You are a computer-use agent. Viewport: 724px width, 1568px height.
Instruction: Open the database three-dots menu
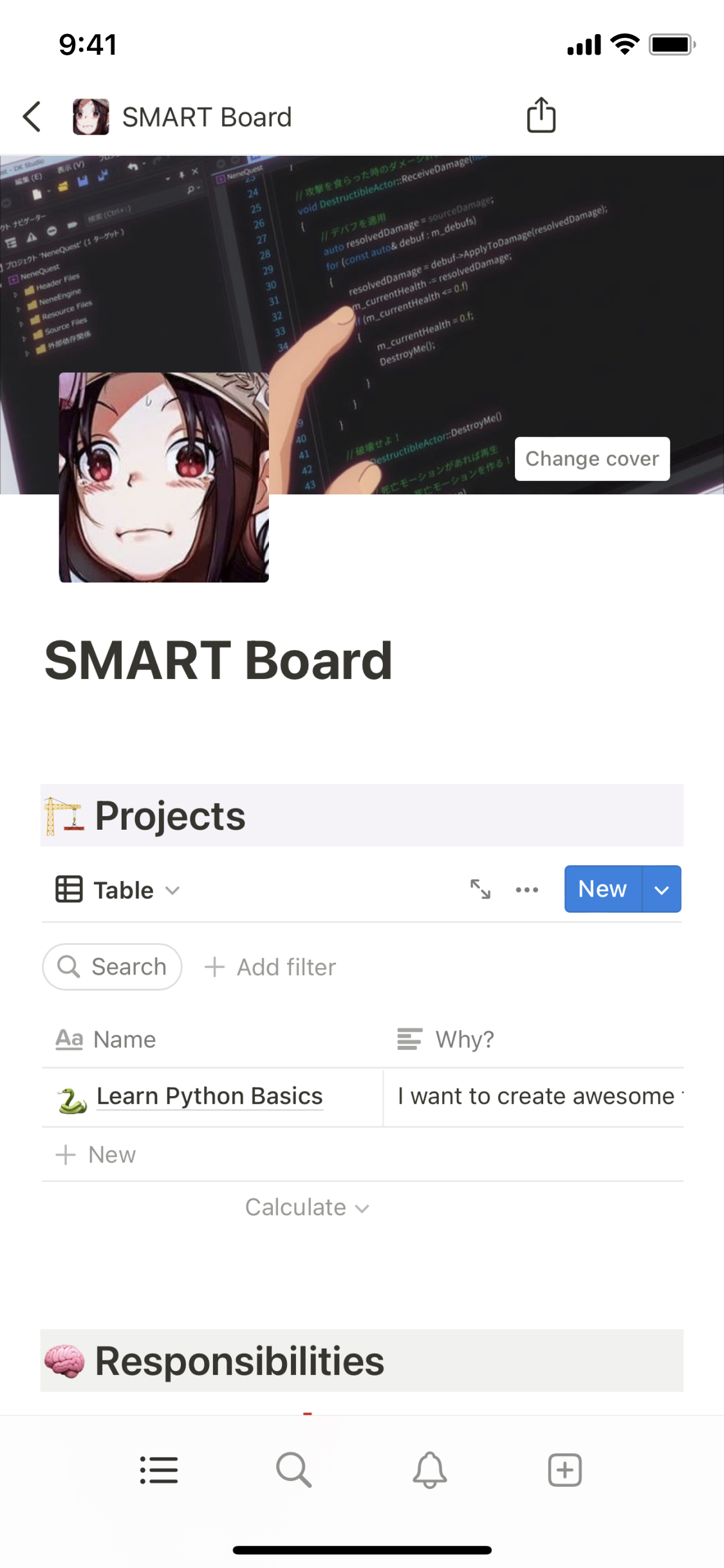click(526, 890)
